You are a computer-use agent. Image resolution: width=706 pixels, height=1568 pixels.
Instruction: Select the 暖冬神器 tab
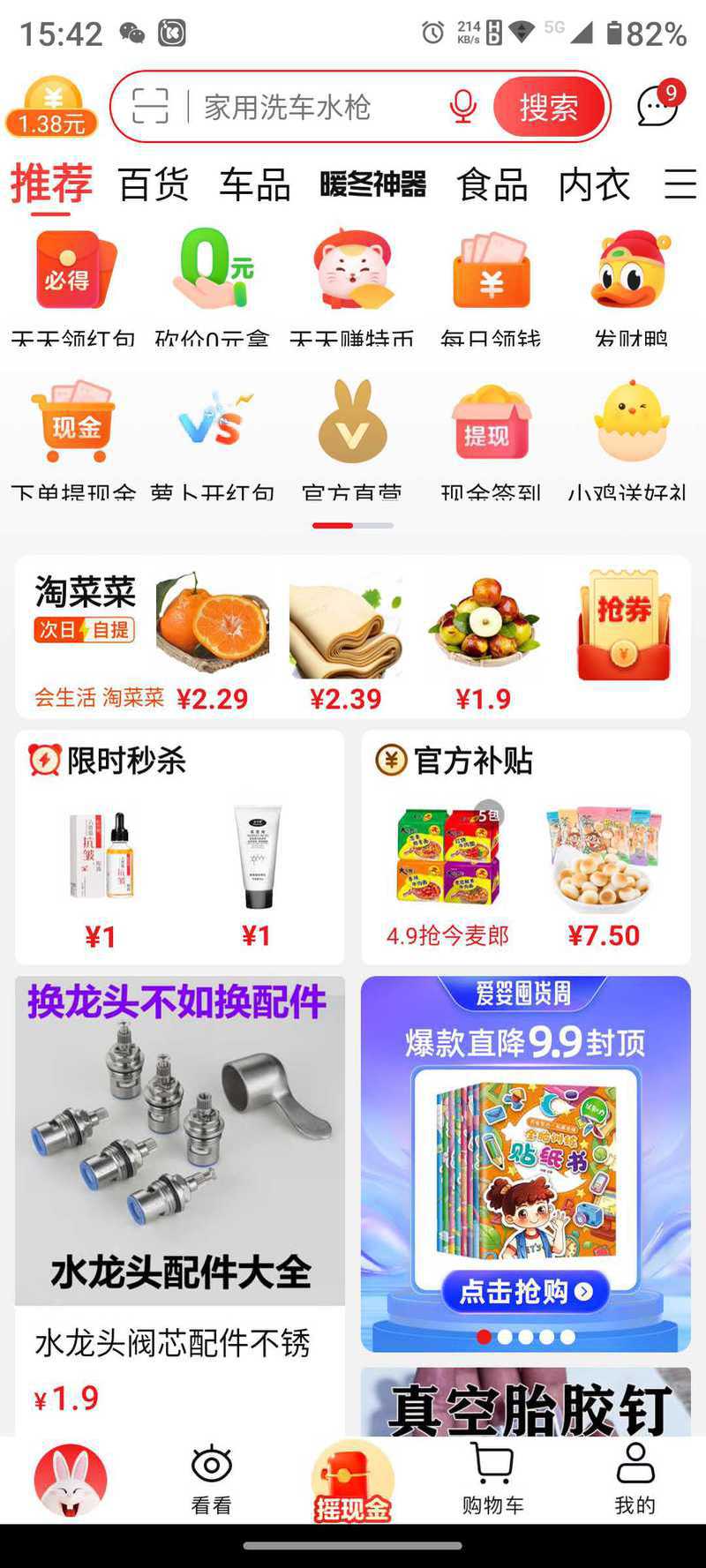[373, 184]
